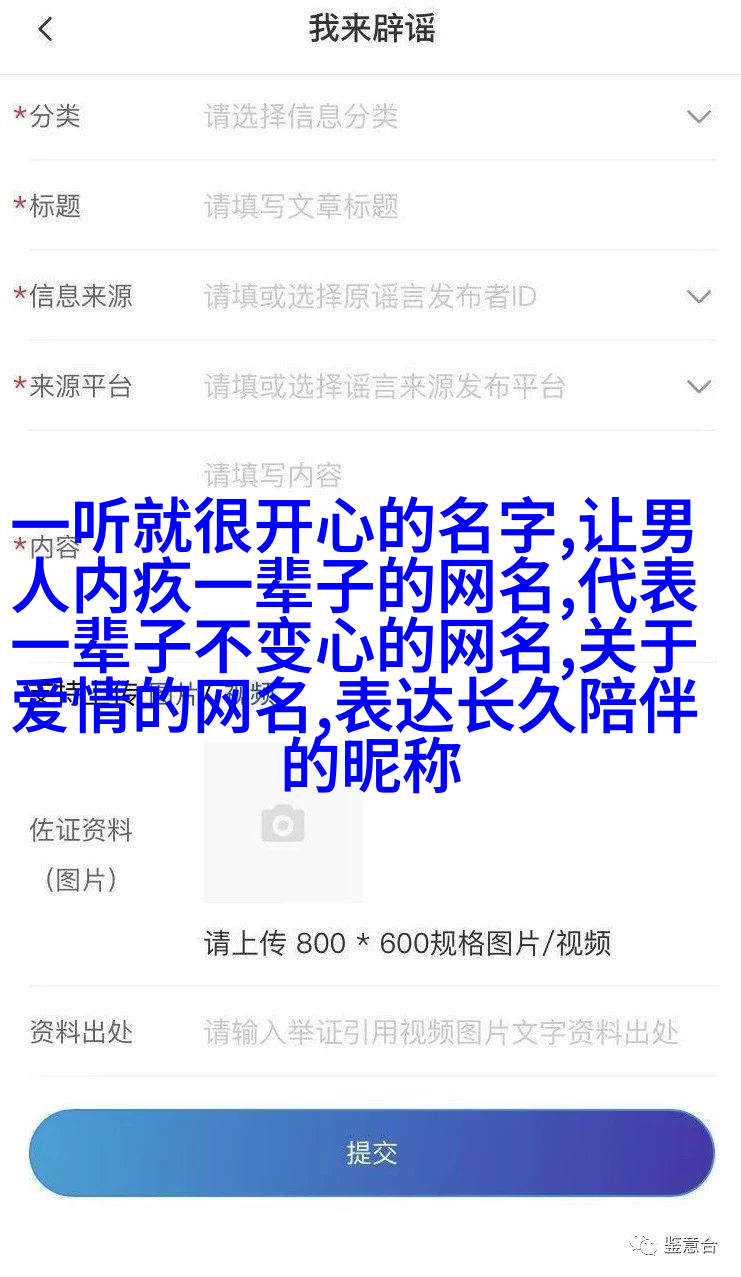Go back from the 我来辟谣 page

pyautogui.click(x=45, y=30)
